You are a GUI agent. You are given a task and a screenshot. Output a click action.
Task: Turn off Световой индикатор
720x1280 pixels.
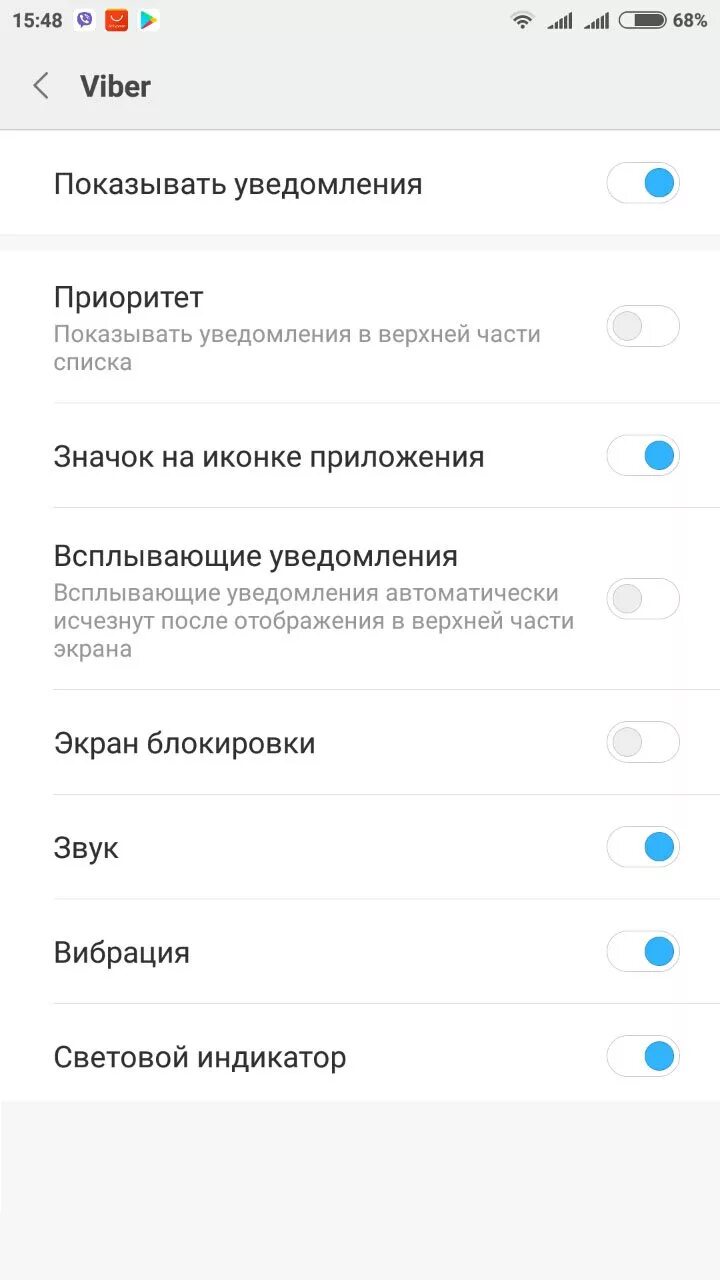(x=643, y=1056)
